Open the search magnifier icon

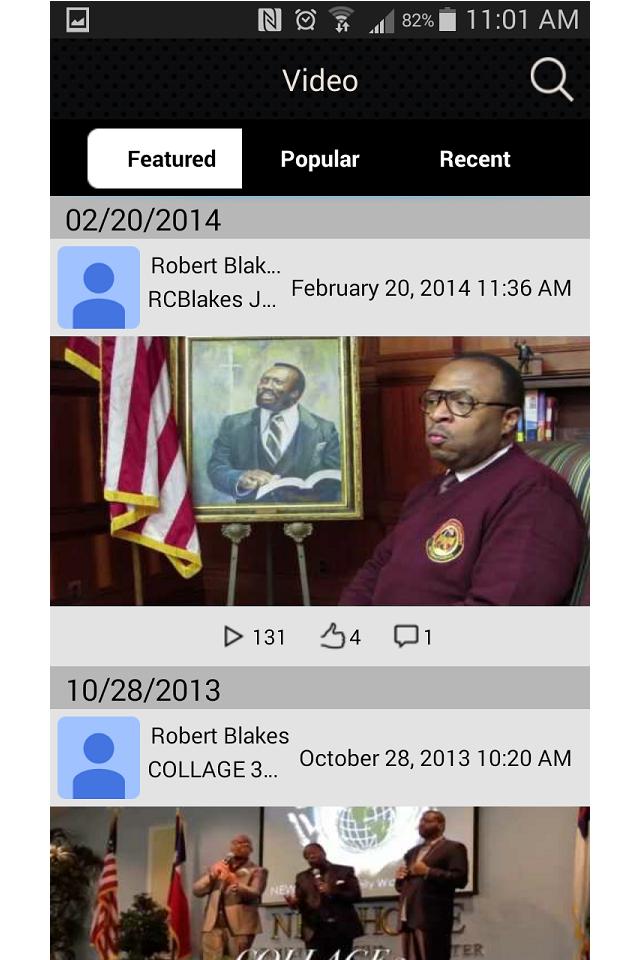(551, 79)
